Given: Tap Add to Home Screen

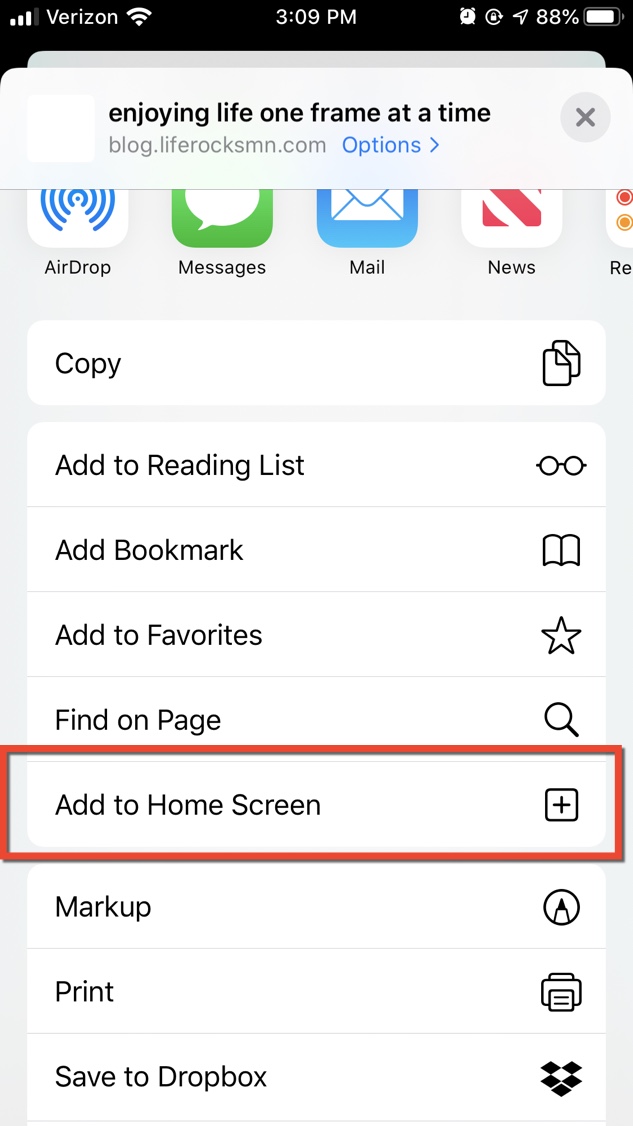Looking at the screenshot, I should pyautogui.click(x=316, y=805).
